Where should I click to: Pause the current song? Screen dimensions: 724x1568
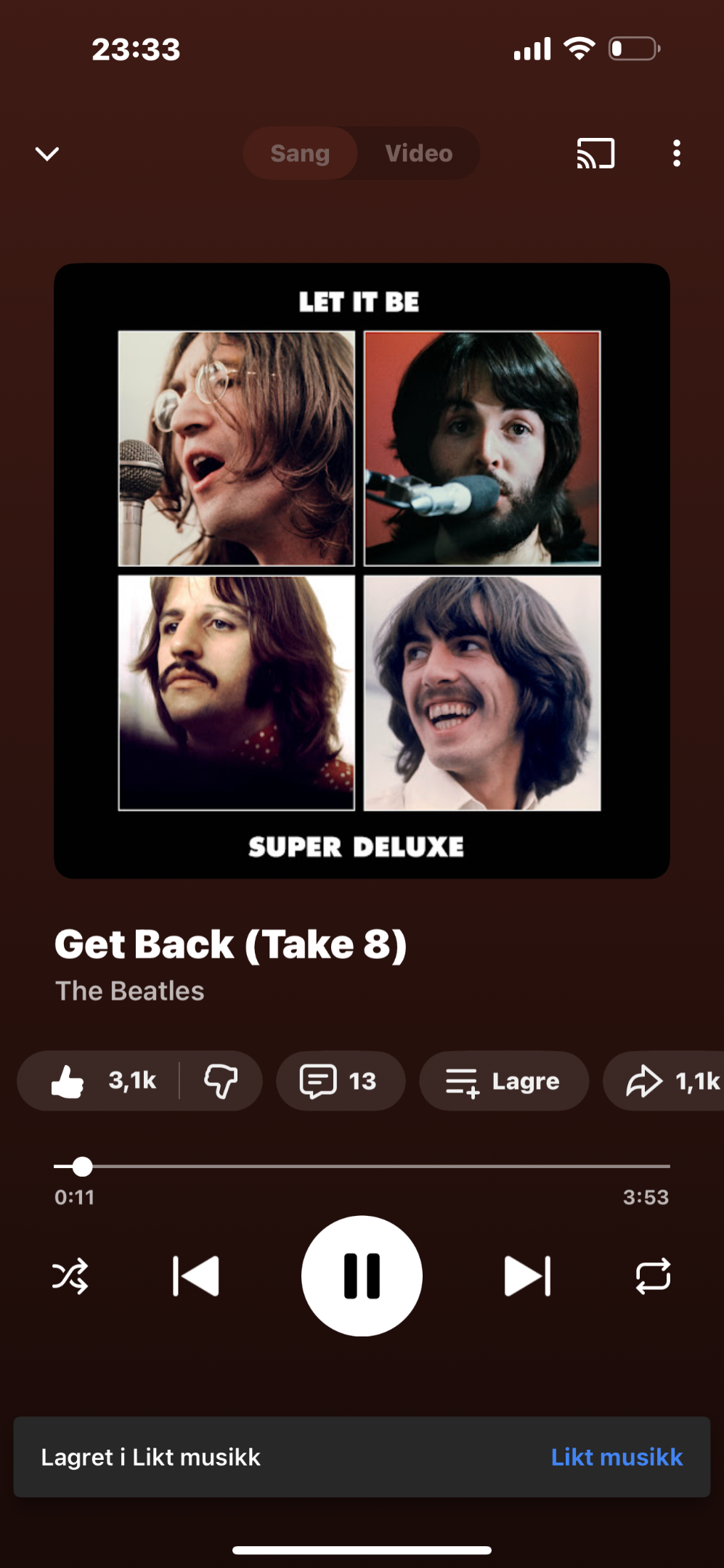(x=362, y=1276)
